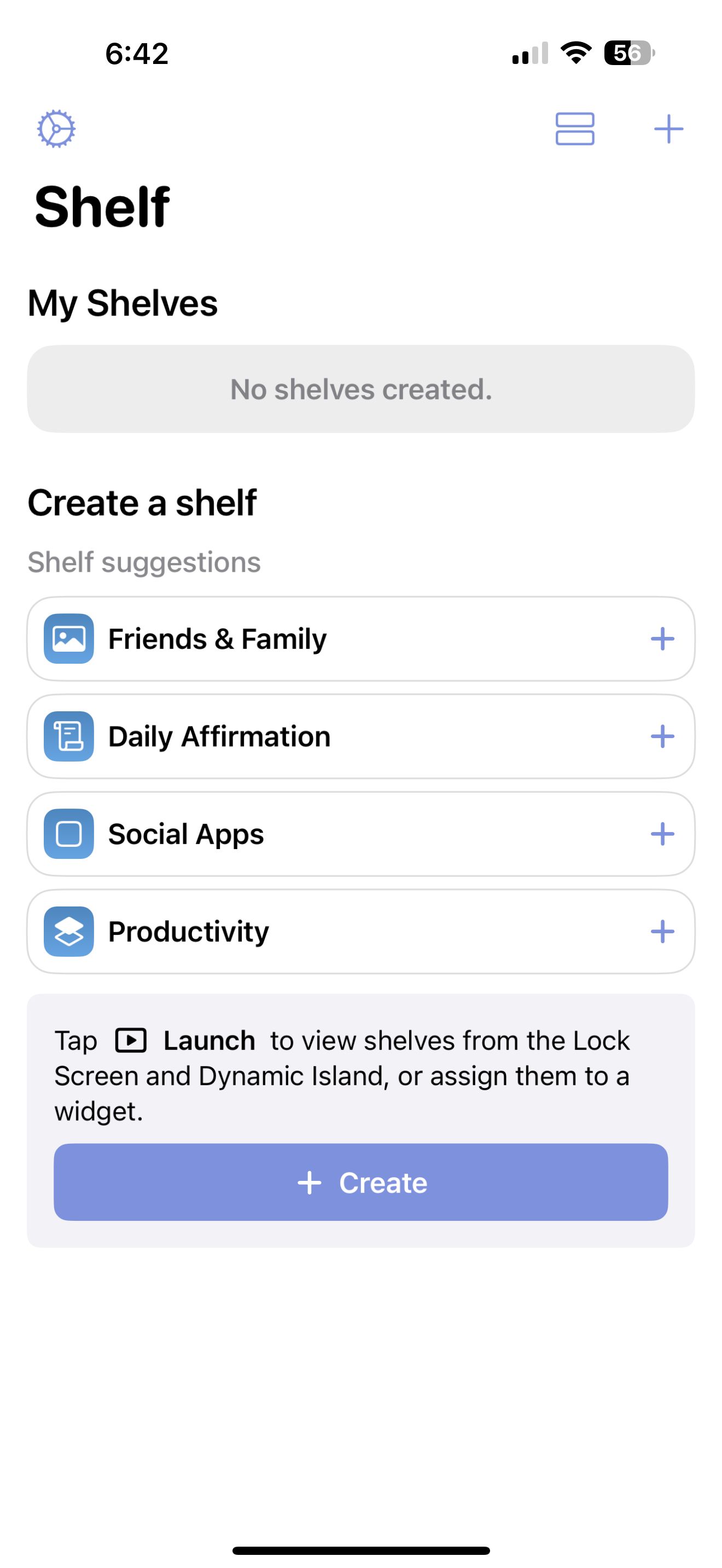
Task: Open the stacked shelves view icon
Action: tap(574, 130)
